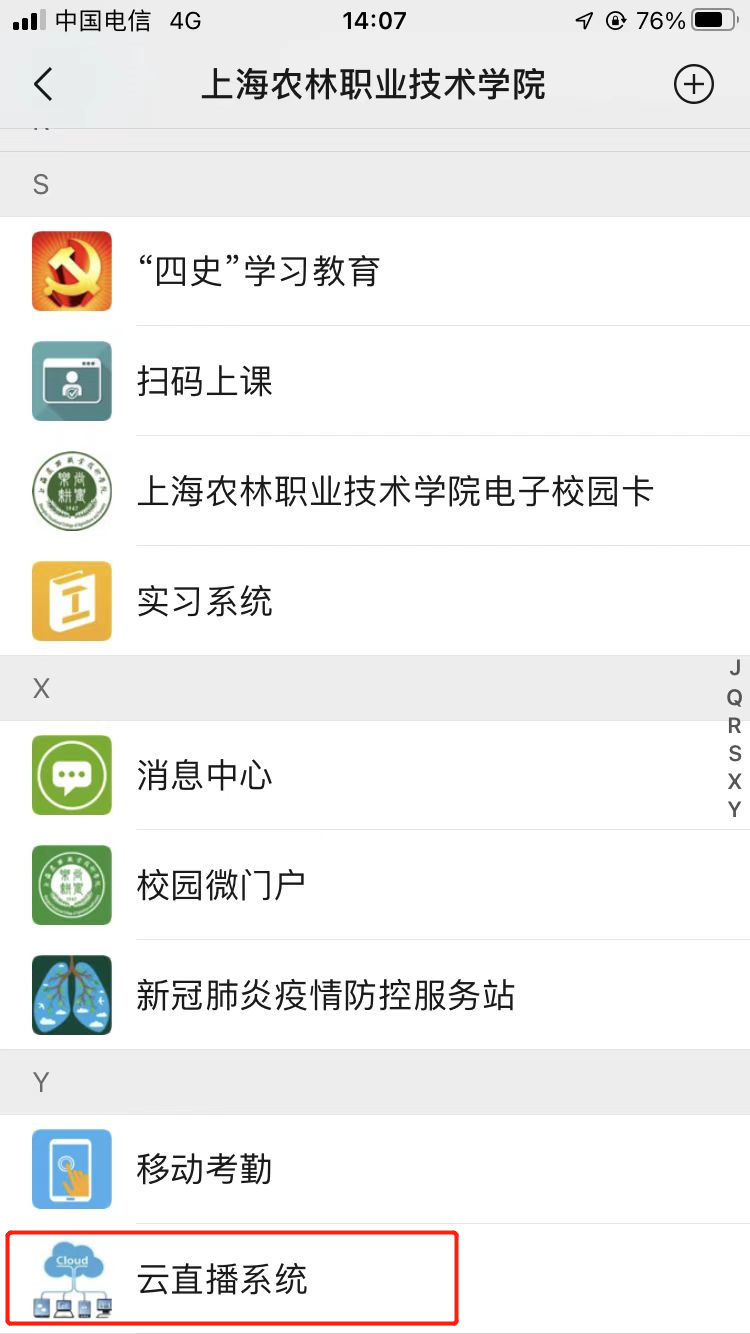Go back using the top-left arrow
This screenshot has width=750, height=1334.
43,85
